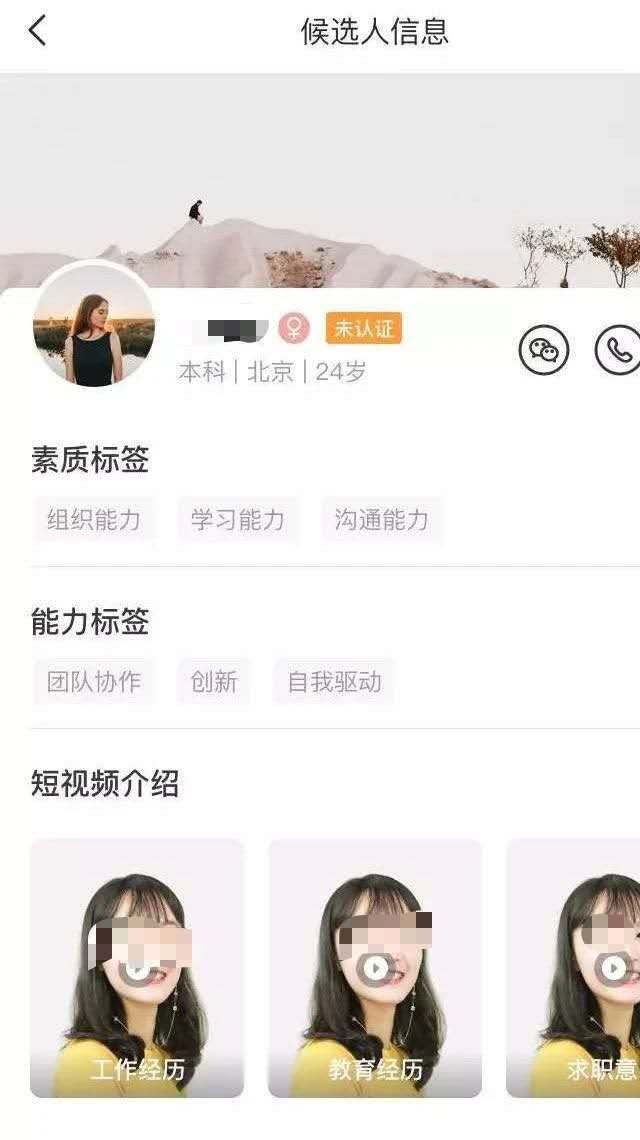The height and width of the screenshot is (1140, 640).
Task: Select the 学习能力 tag
Action: coord(238,520)
